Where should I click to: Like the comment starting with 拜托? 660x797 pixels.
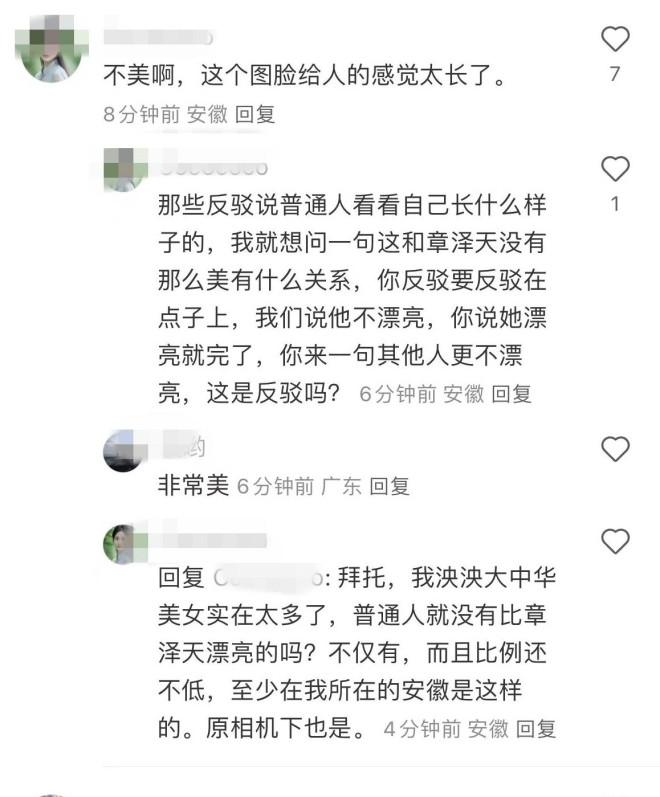[x=614, y=541]
